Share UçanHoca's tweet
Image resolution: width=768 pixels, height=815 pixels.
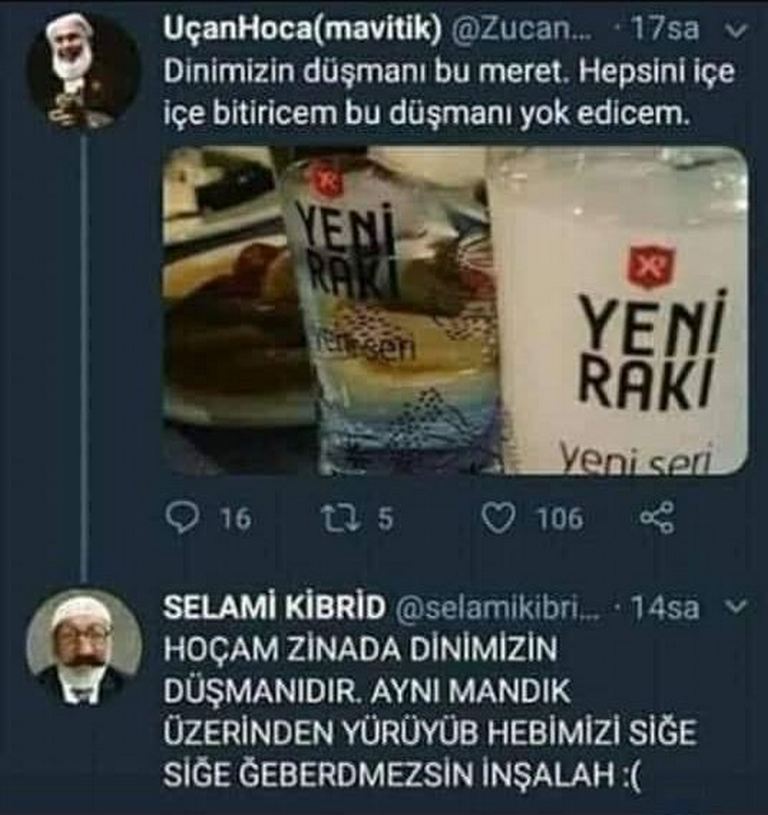pos(656,518)
